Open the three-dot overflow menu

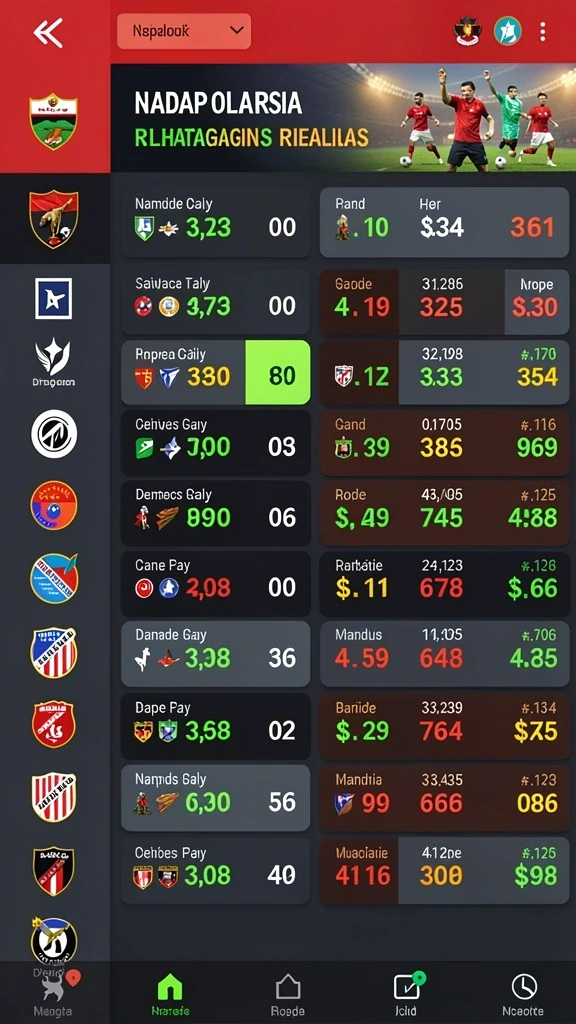coord(543,31)
